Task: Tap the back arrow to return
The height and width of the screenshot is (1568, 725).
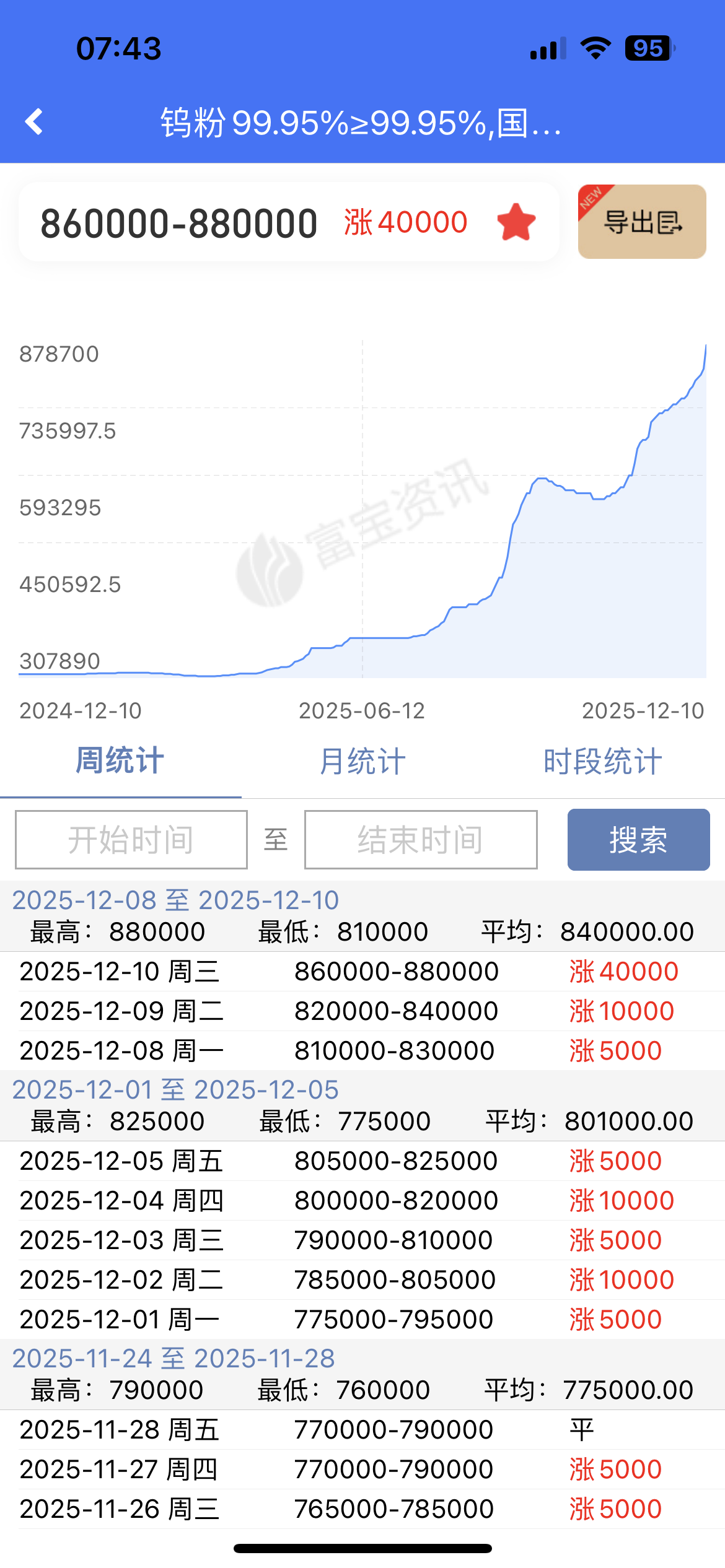Action: click(x=35, y=121)
